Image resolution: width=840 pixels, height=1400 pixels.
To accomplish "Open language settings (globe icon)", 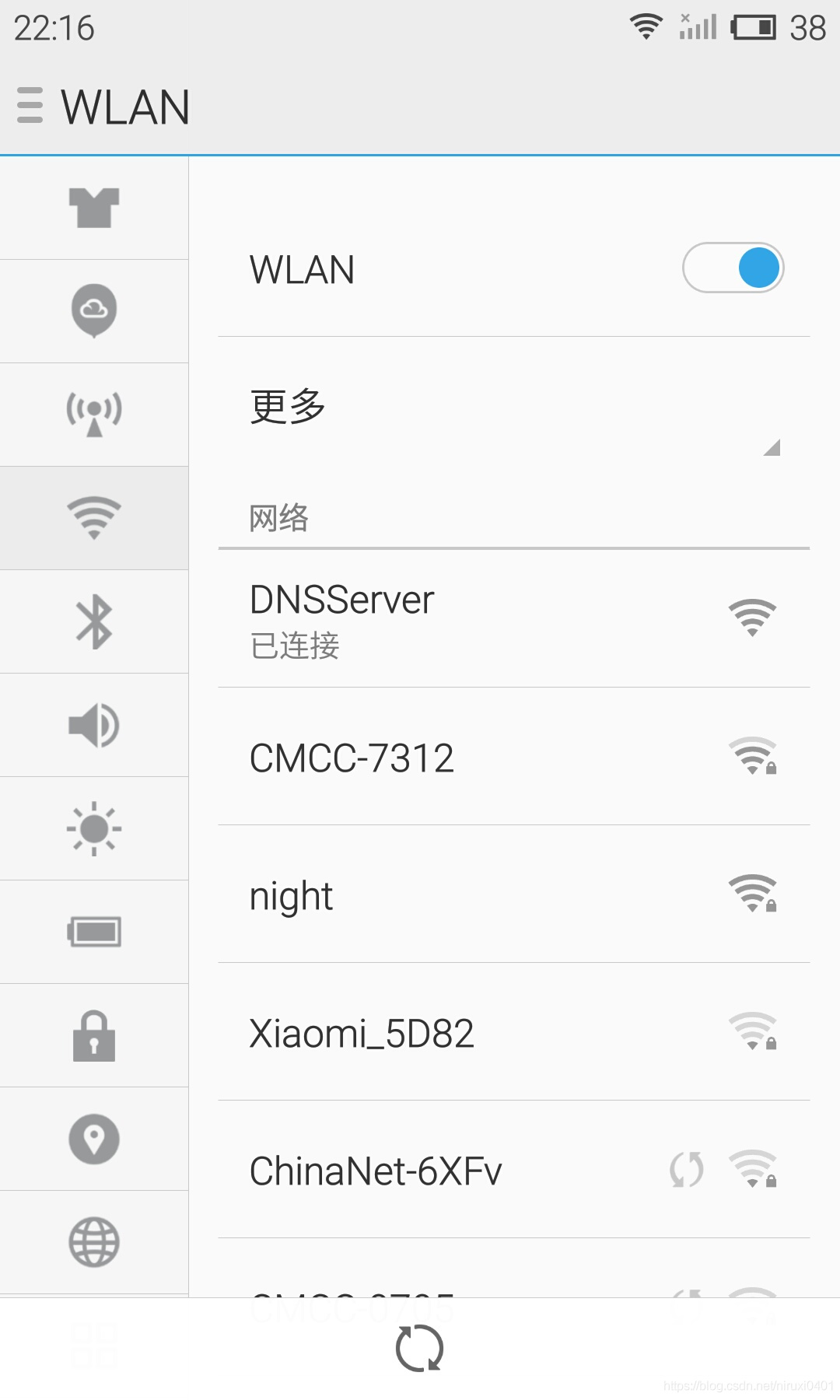I will pyautogui.click(x=94, y=1242).
